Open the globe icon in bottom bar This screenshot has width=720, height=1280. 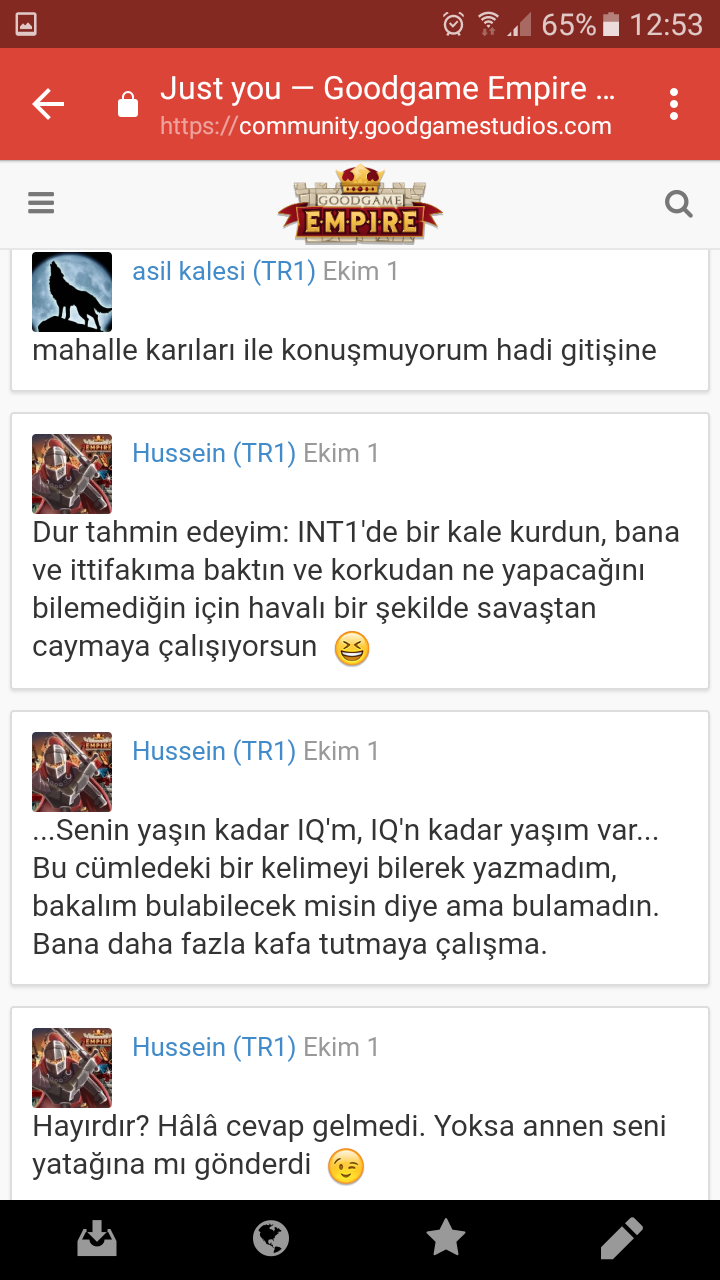click(271, 1240)
